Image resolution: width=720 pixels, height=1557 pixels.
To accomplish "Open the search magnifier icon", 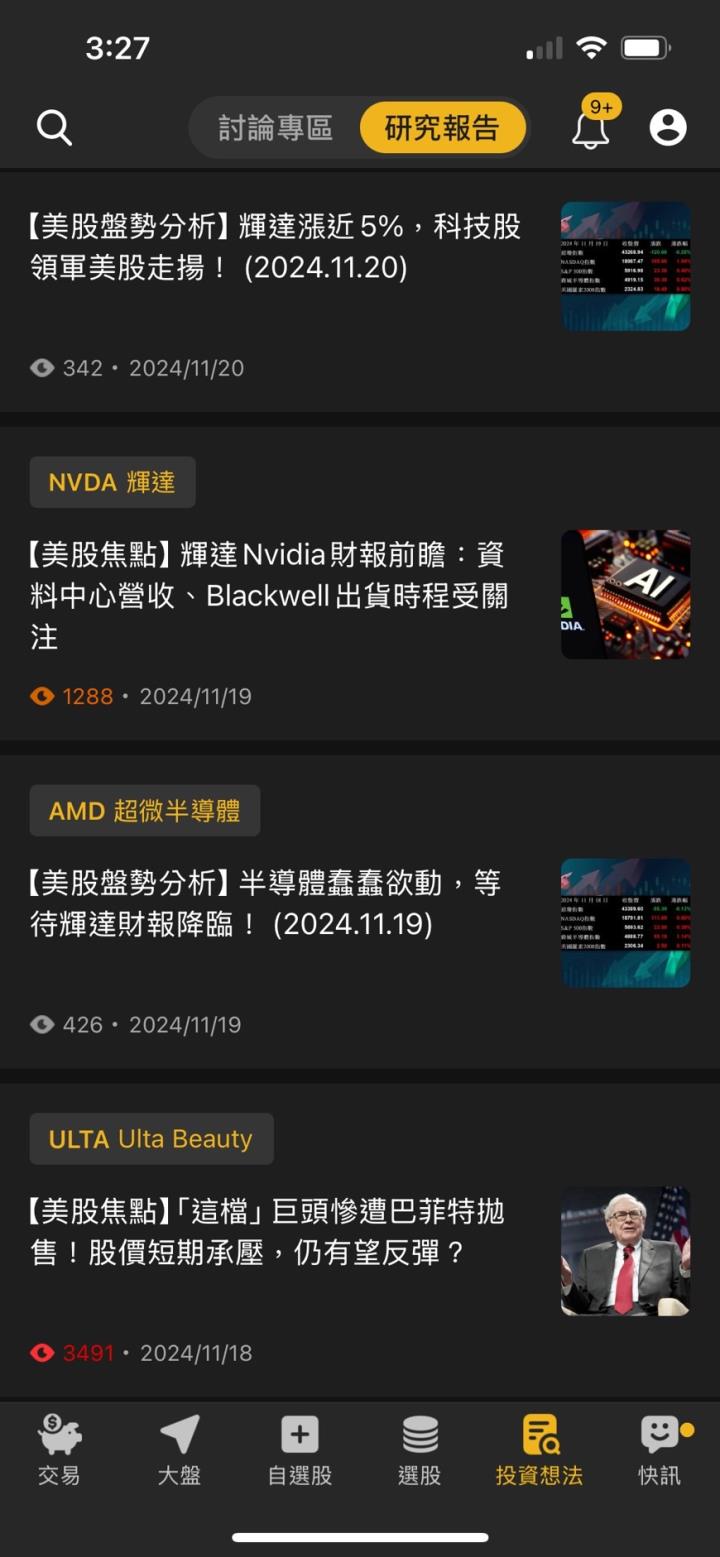I will pos(55,127).
